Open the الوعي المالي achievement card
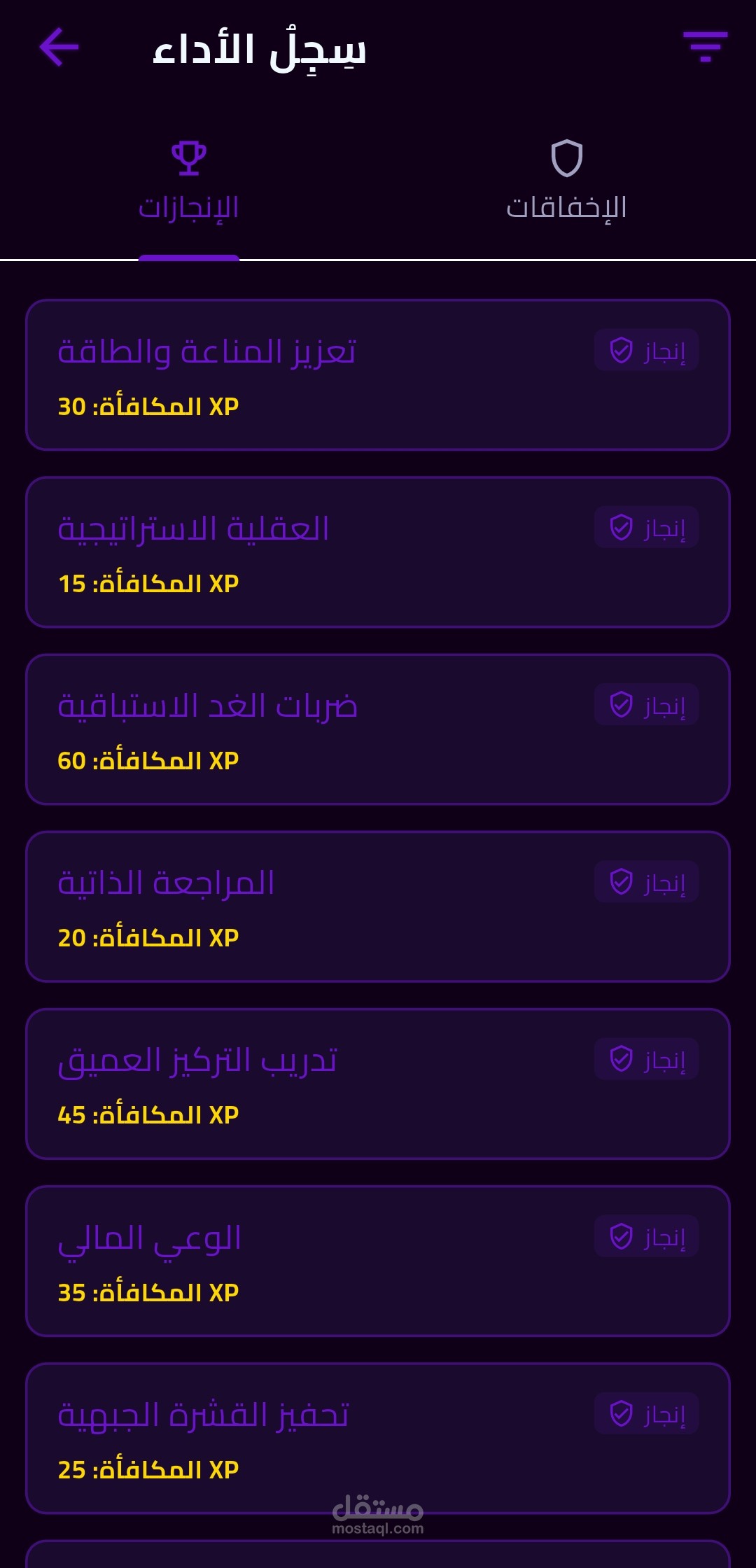 pyautogui.click(x=378, y=1261)
